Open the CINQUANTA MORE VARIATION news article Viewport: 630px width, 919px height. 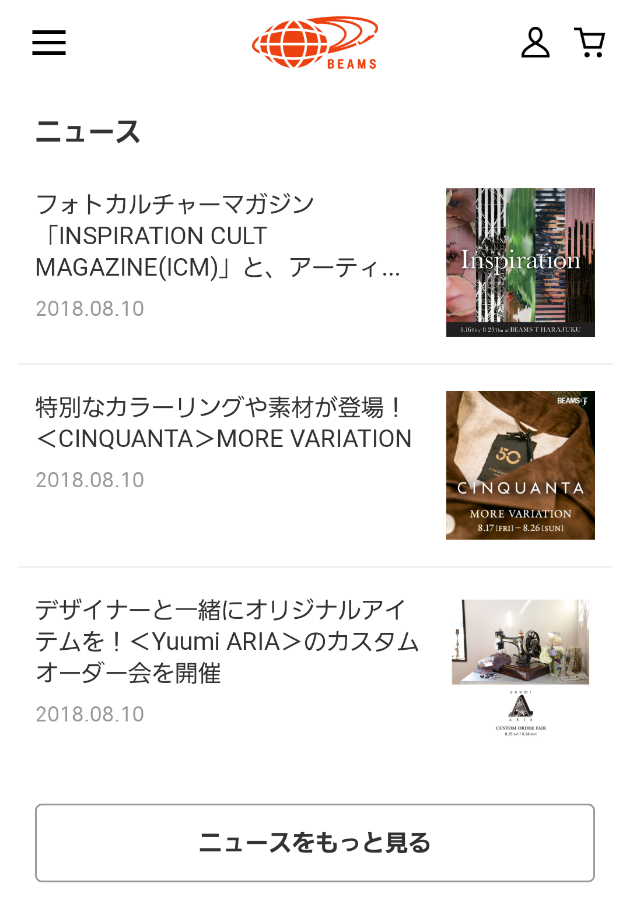pos(224,423)
